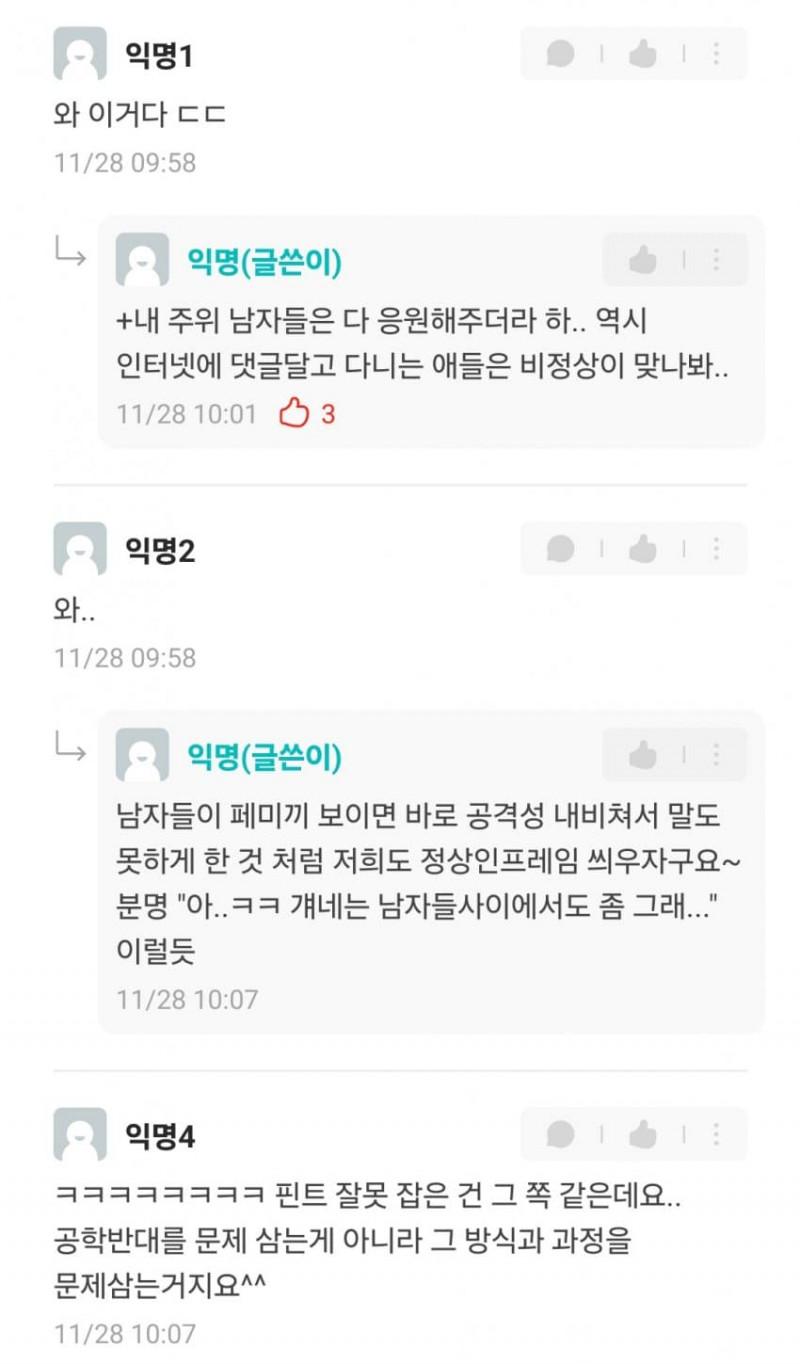The height and width of the screenshot is (1364, 800).
Task: Like 익명4's comment
Action: click(643, 1134)
